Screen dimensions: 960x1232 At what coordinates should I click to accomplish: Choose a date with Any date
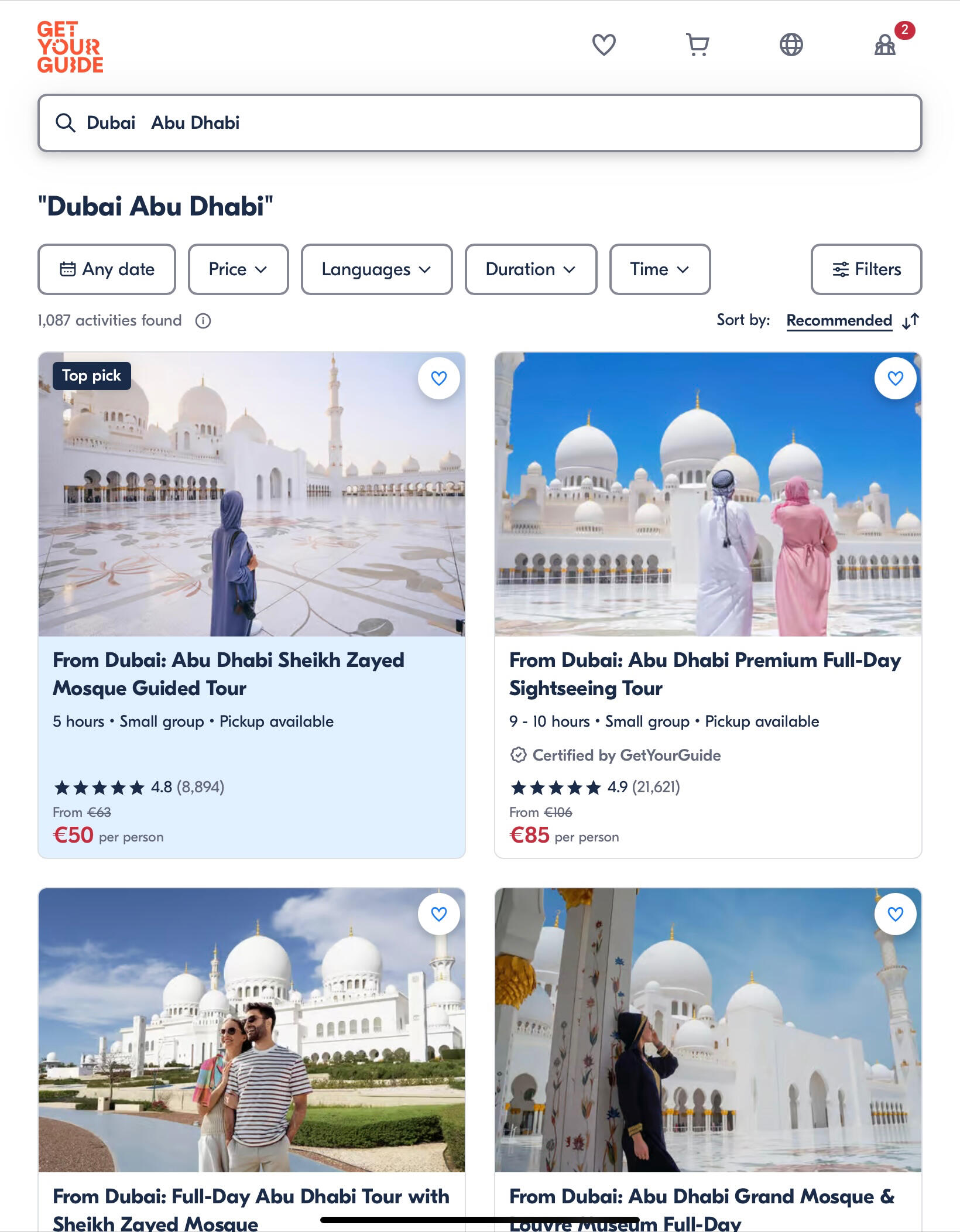(107, 269)
